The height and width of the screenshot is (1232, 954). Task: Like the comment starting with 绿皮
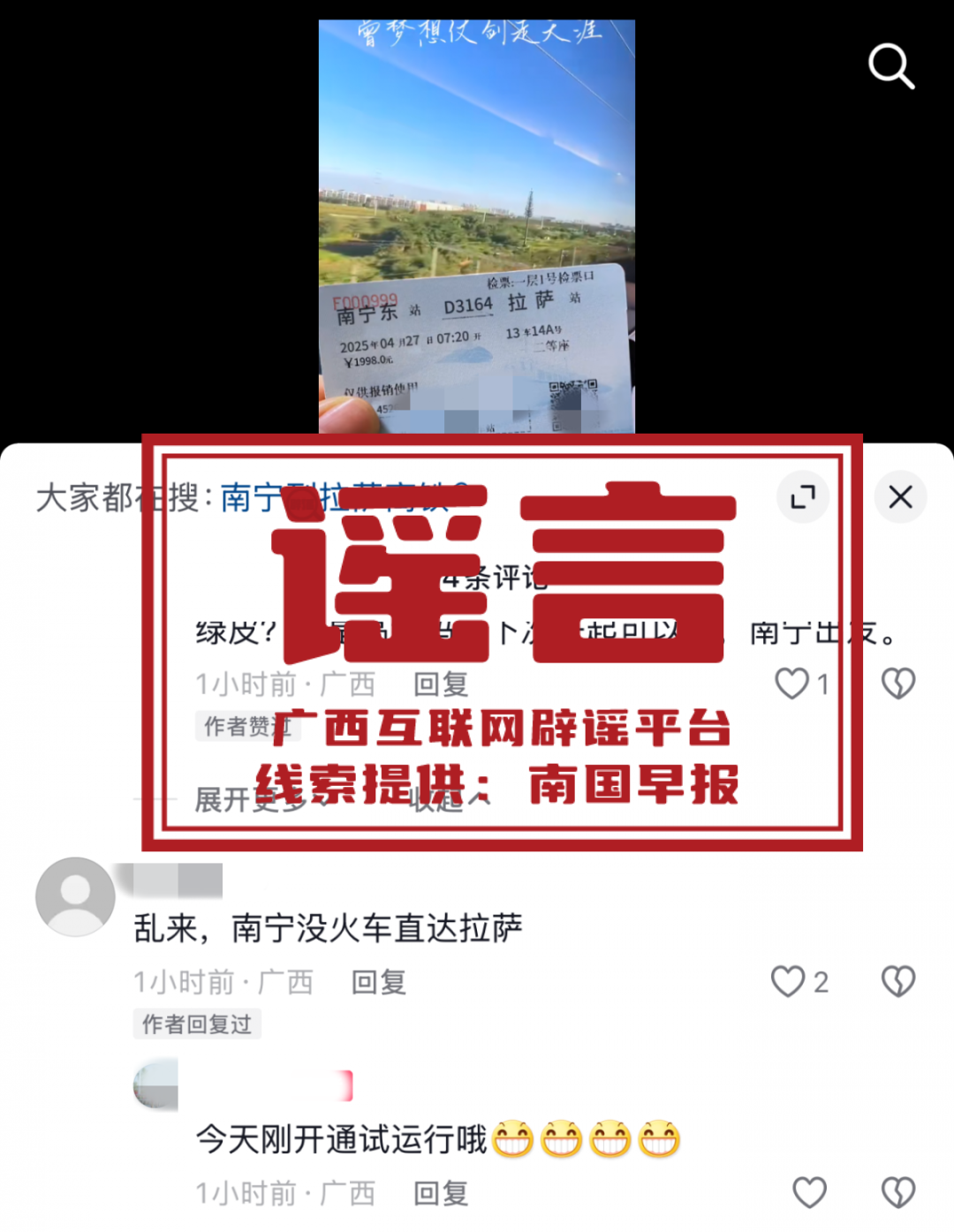tap(792, 684)
